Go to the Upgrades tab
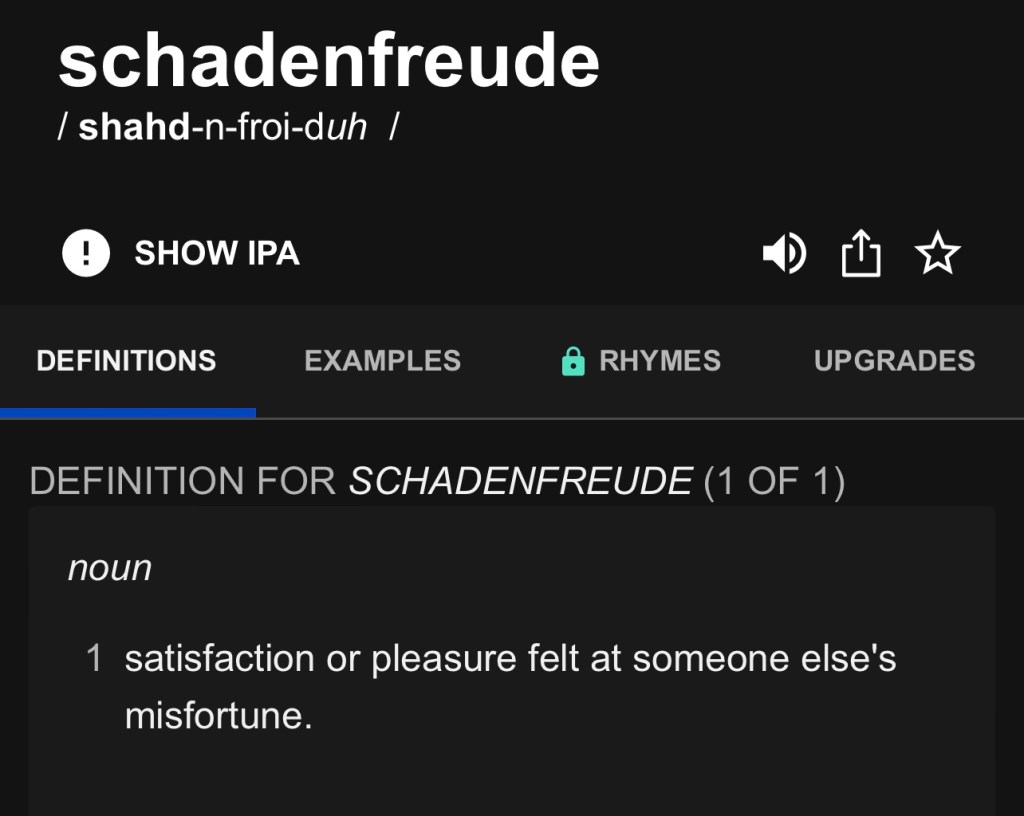 (x=894, y=361)
